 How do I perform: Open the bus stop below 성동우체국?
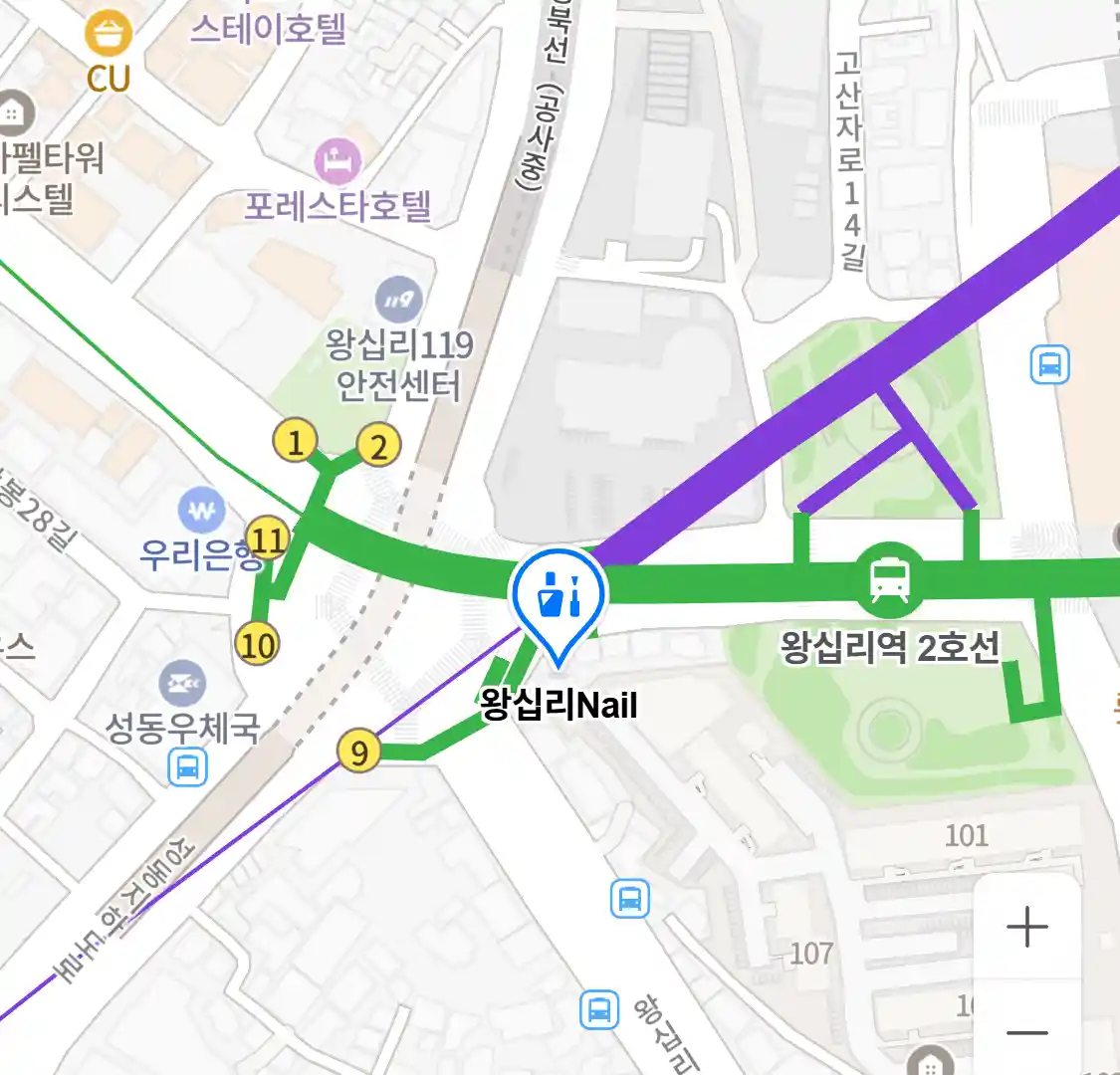187,767
